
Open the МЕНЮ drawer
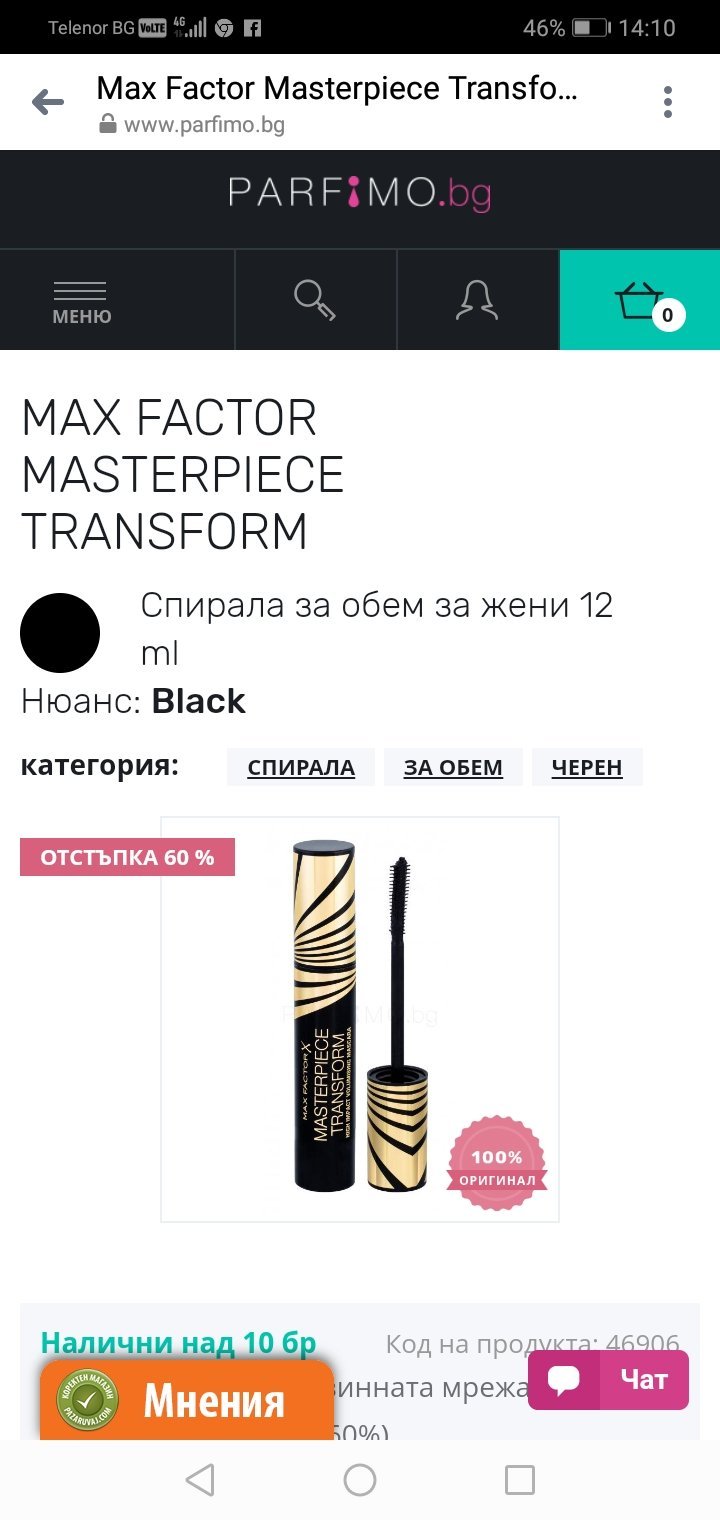click(x=82, y=300)
